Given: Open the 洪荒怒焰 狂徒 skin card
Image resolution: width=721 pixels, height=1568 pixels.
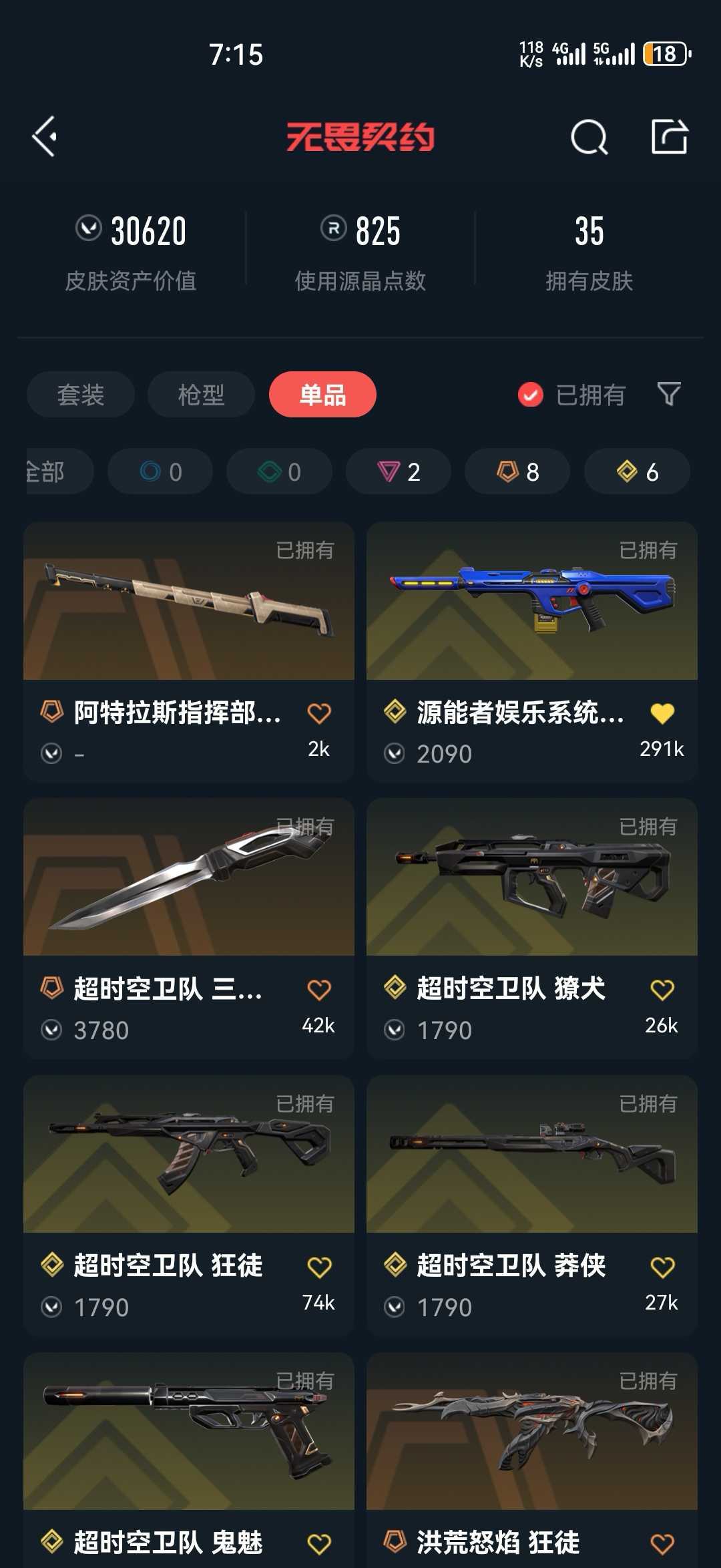Looking at the screenshot, I should 532,1460.
